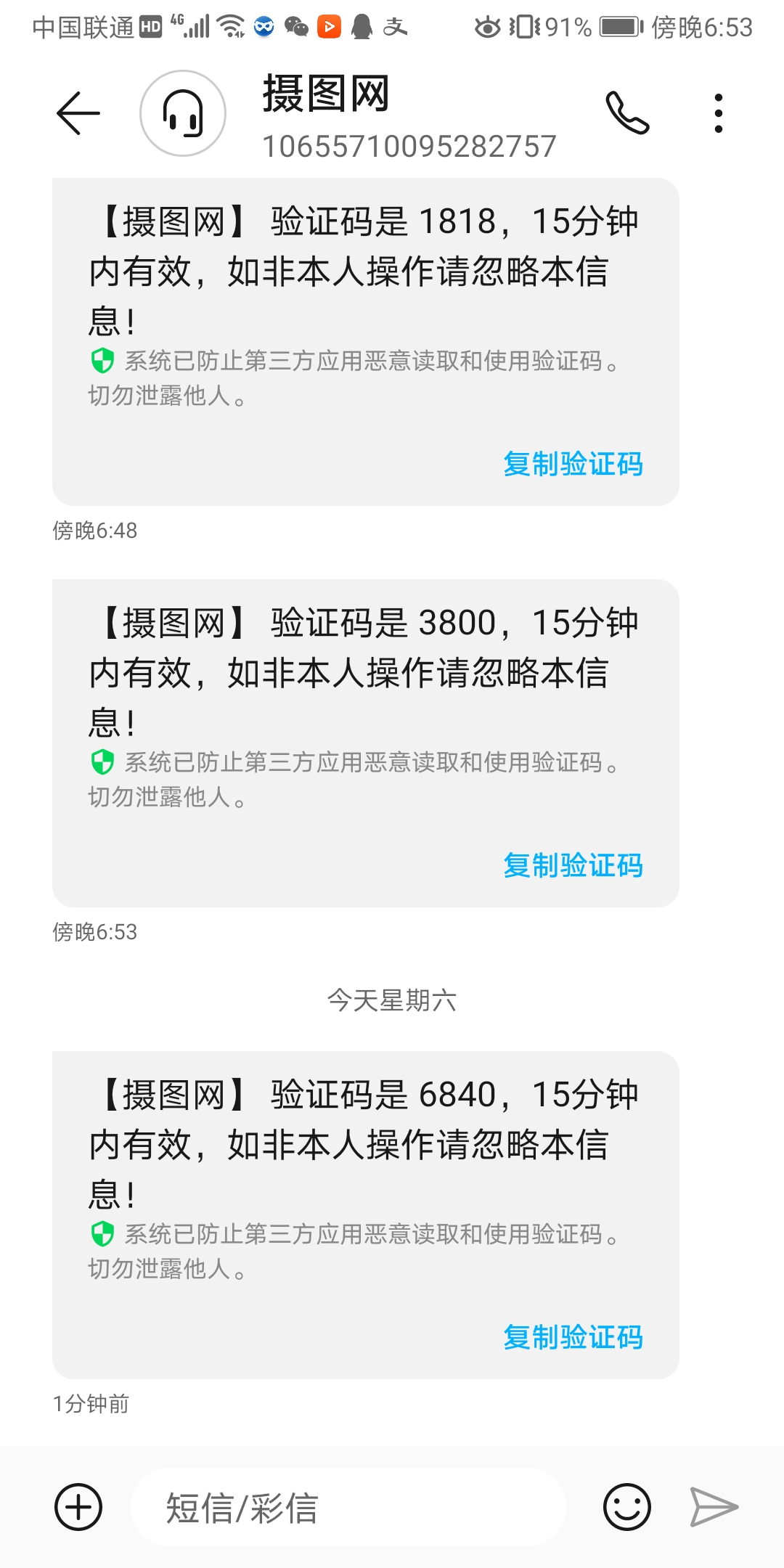This screenshot has width=784, height=1568.
Task: Tap the send arrow icon
Action: [714, 1507]
